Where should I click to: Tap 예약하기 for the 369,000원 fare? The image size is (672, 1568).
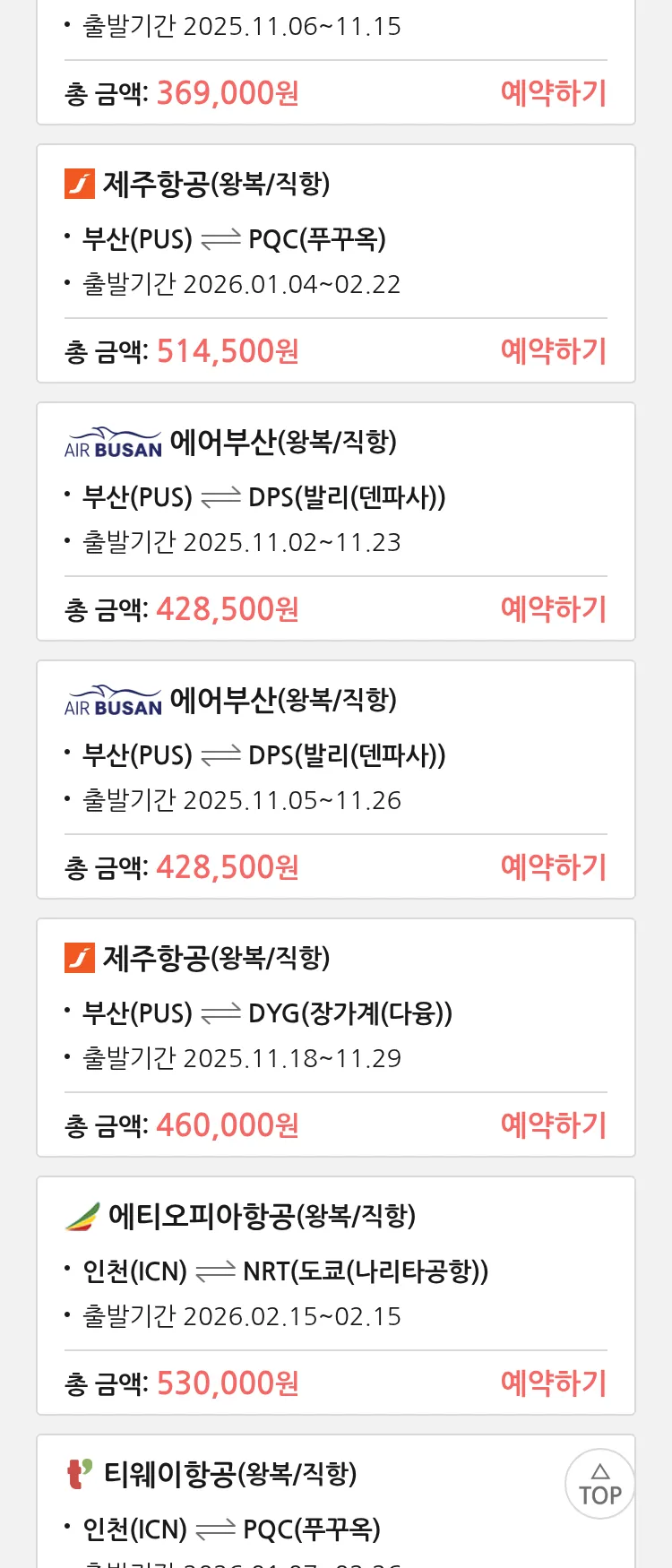(x=553, y=93)
